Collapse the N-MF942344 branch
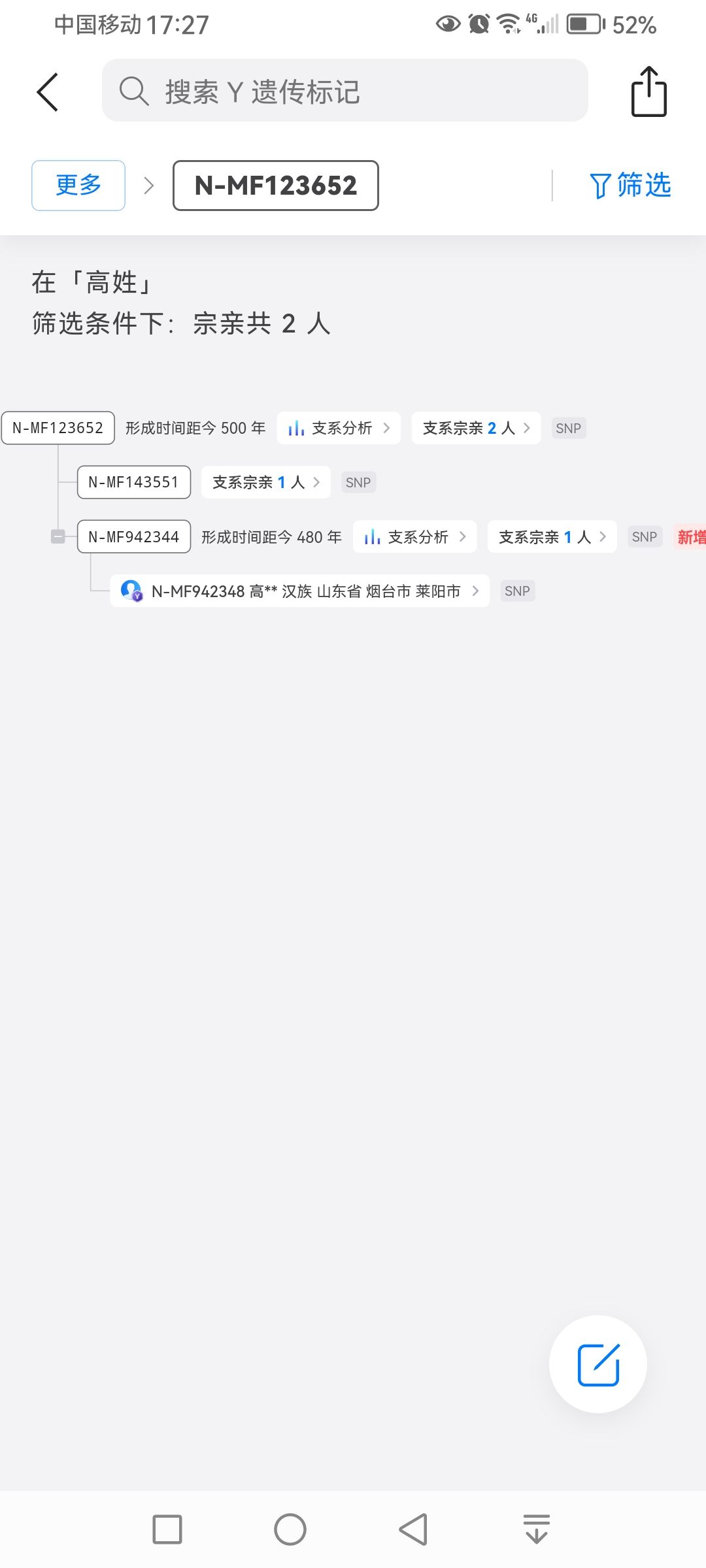 click(58, 537)
